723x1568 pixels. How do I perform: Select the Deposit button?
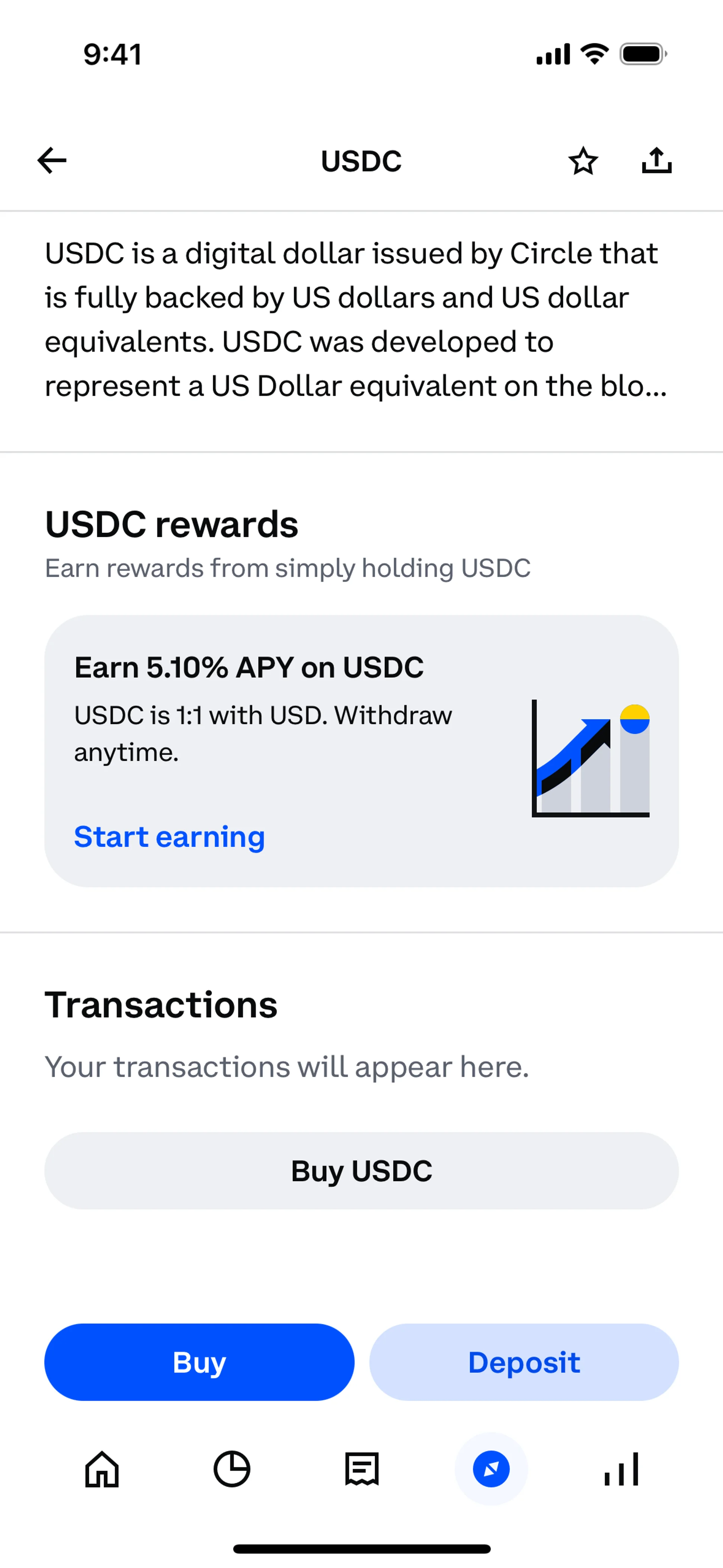524,1362
